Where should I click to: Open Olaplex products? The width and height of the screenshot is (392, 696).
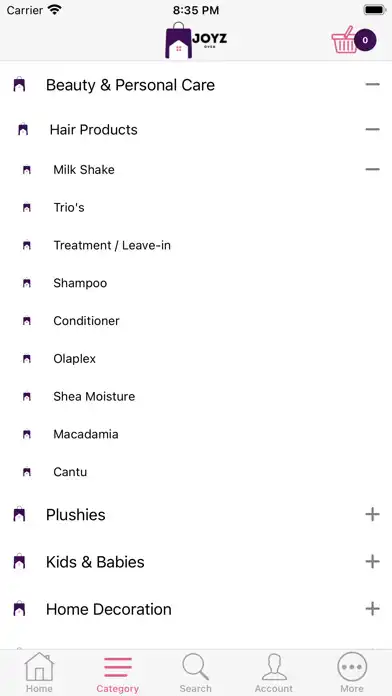[x=75, y=359]
